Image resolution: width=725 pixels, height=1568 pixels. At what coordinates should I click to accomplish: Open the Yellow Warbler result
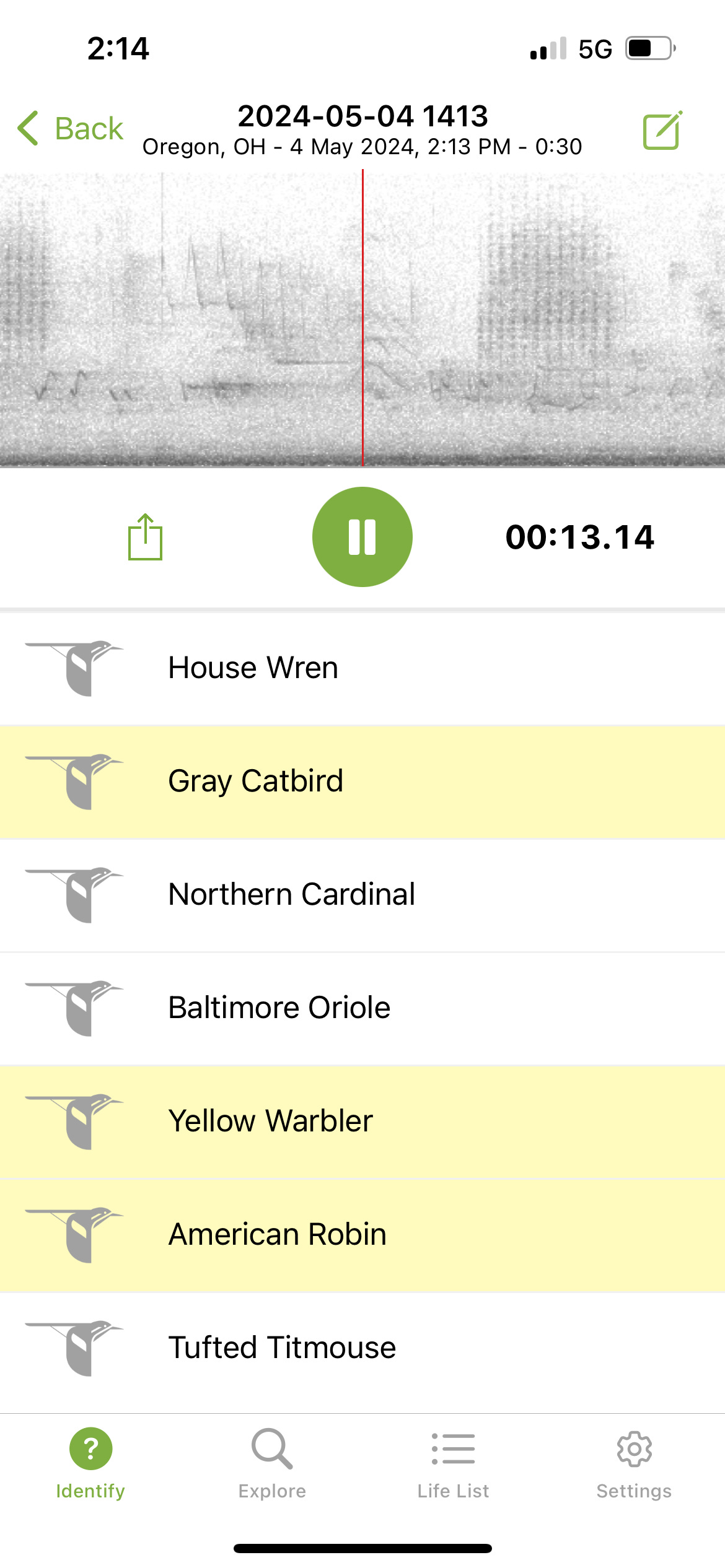[x=362, y=1122]
